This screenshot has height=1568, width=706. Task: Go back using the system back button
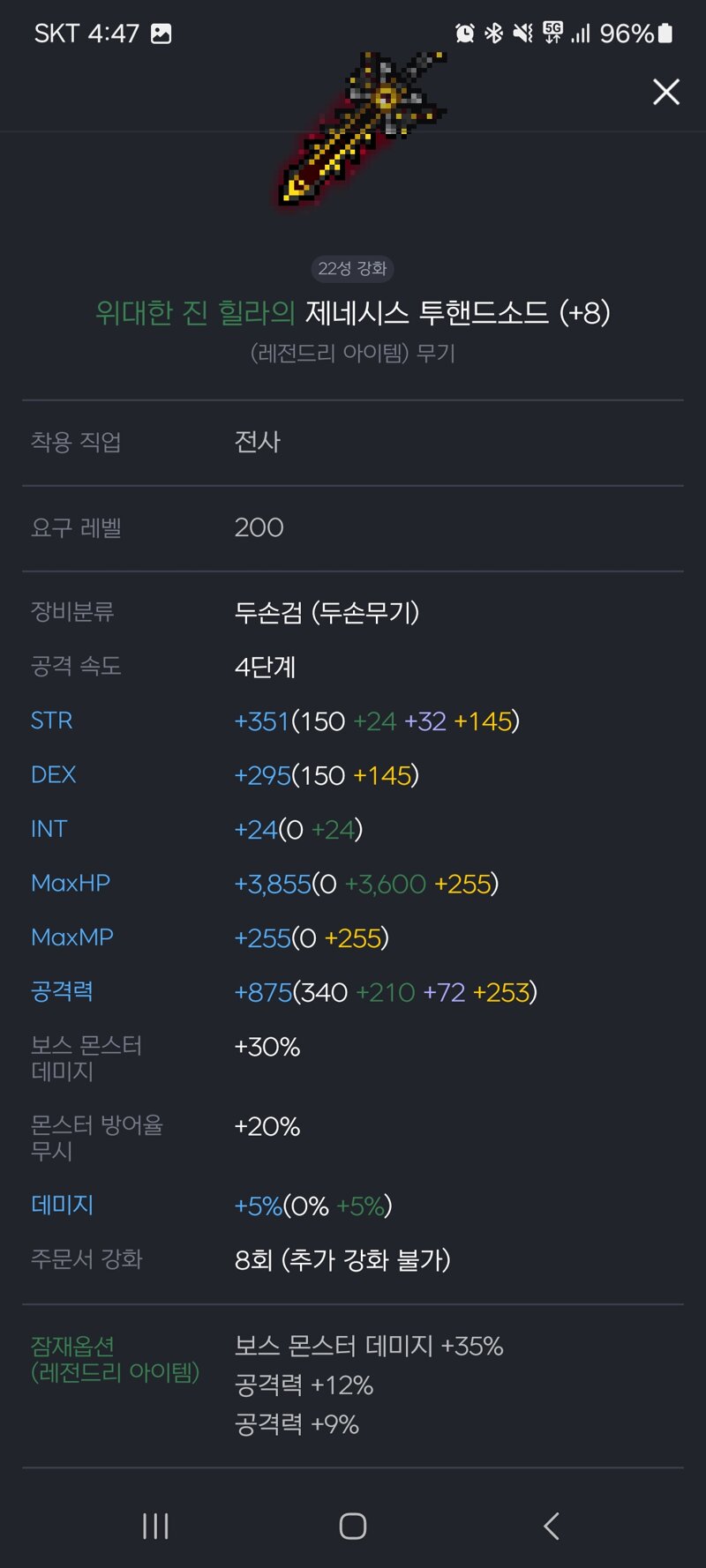[x=552, y=1526]
